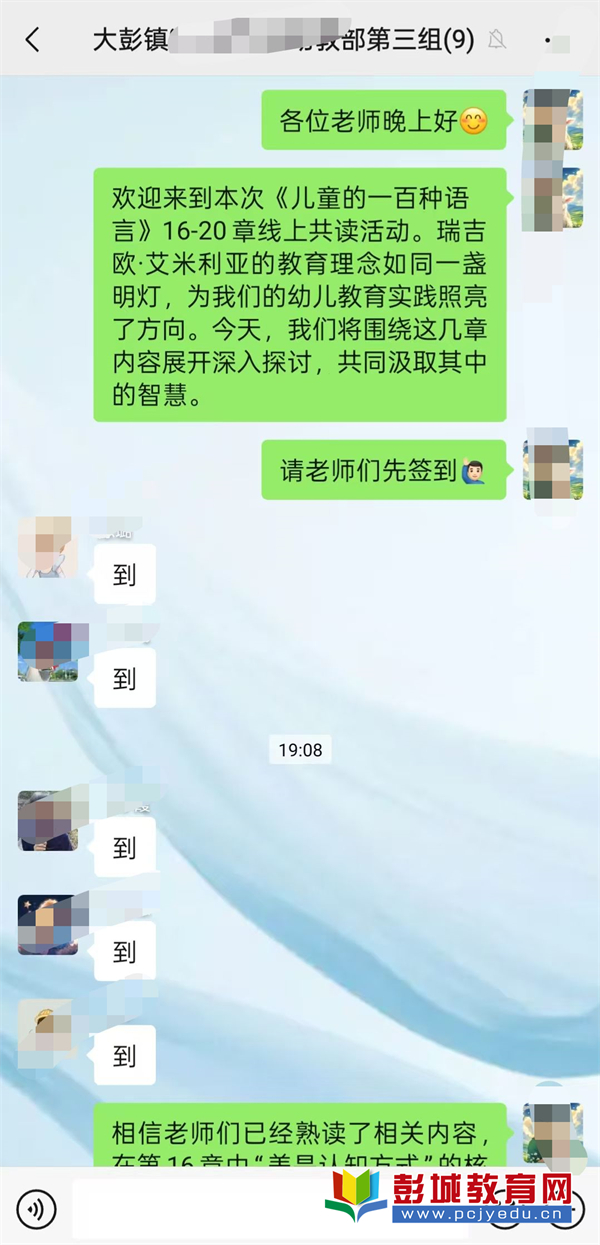Viewport: 600px width, 1245px height.
Task: Open sender's avatar beside 请老师们先签到
Action: (552, 470)
